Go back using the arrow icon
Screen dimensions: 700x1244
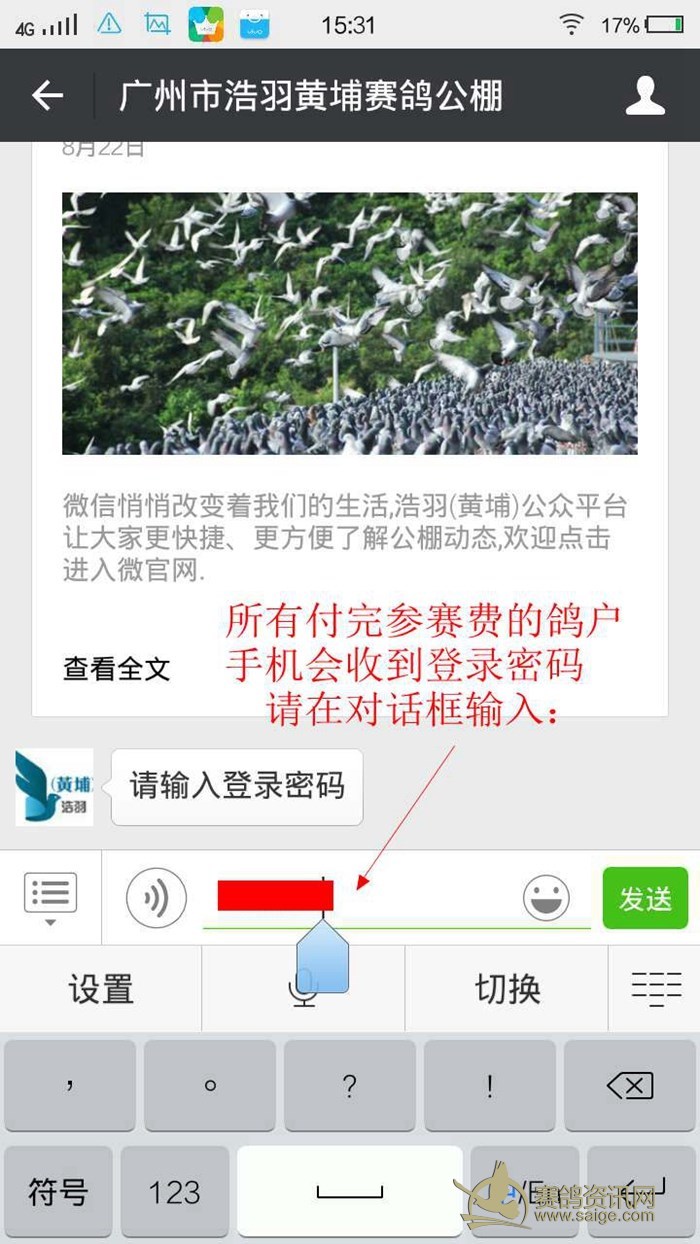[47, 96]
